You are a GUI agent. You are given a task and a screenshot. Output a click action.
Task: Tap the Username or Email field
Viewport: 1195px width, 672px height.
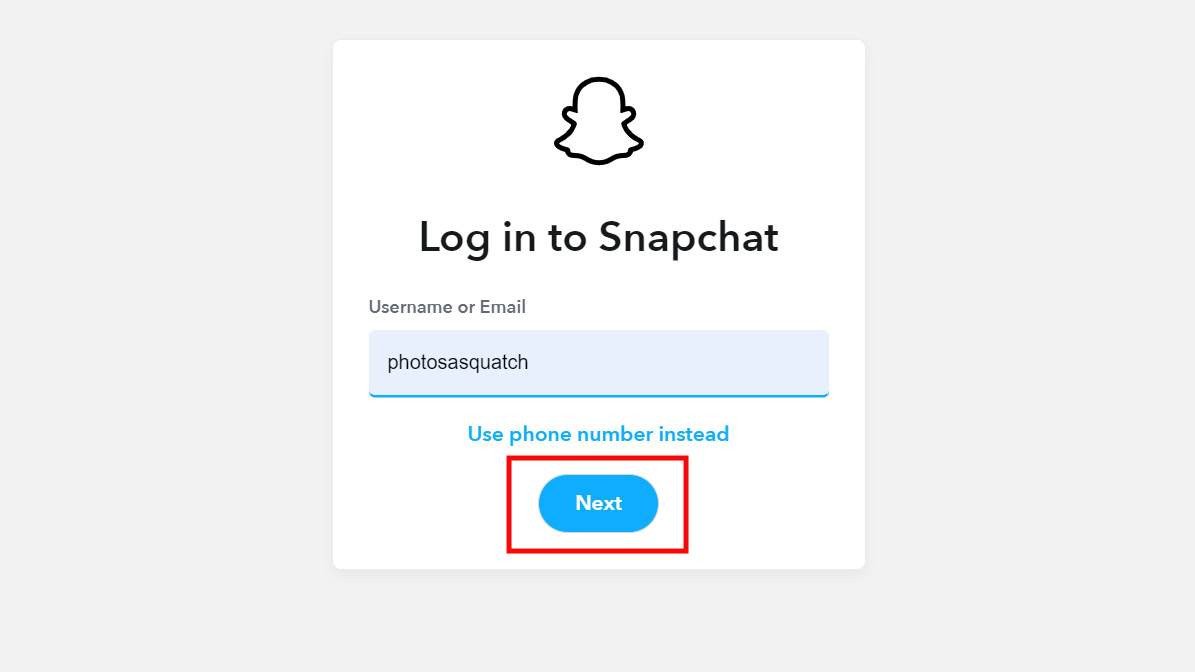coord(598,362)
